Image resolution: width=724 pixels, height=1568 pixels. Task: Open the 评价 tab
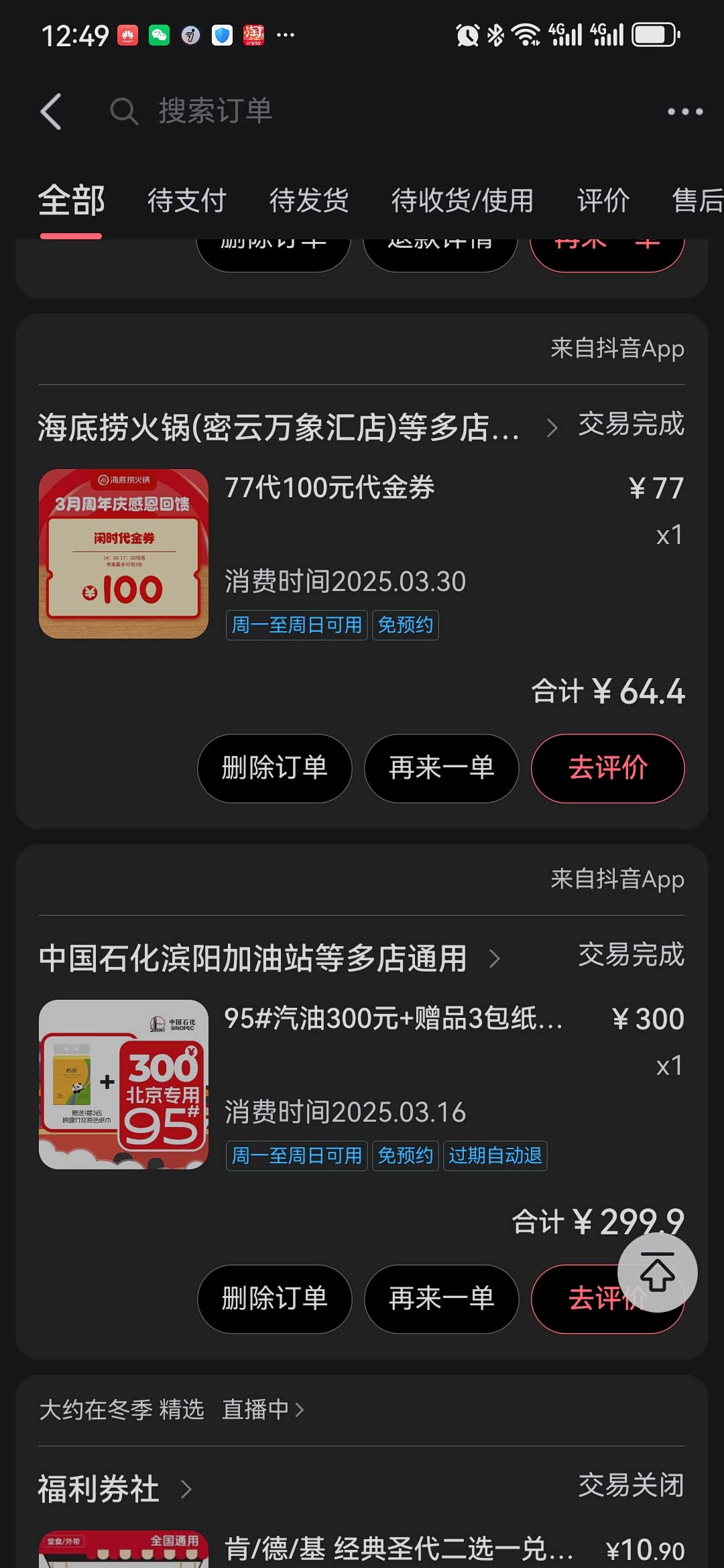(603, 200)
